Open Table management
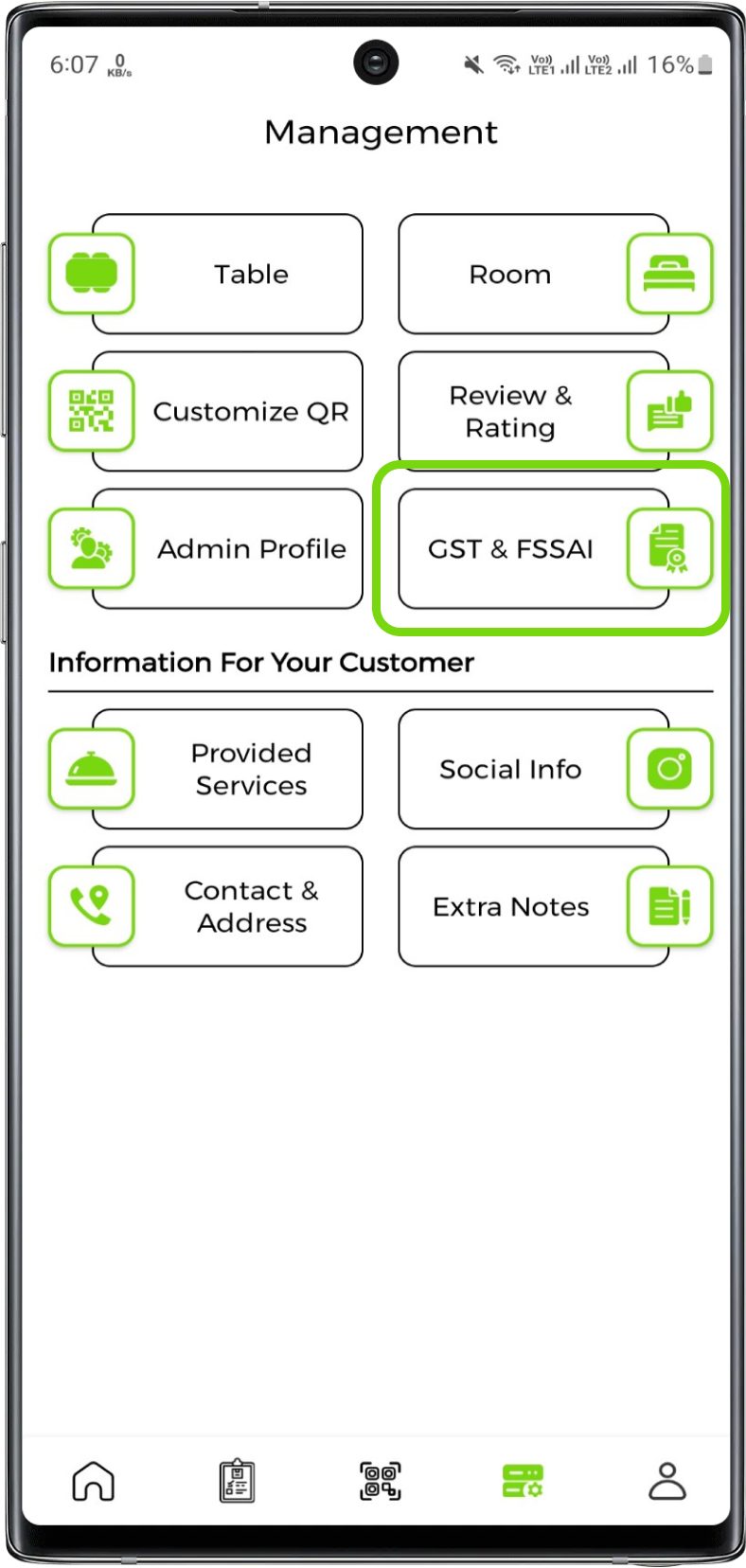The height and width of the screenshot is (1568, 746). (227, 275)
